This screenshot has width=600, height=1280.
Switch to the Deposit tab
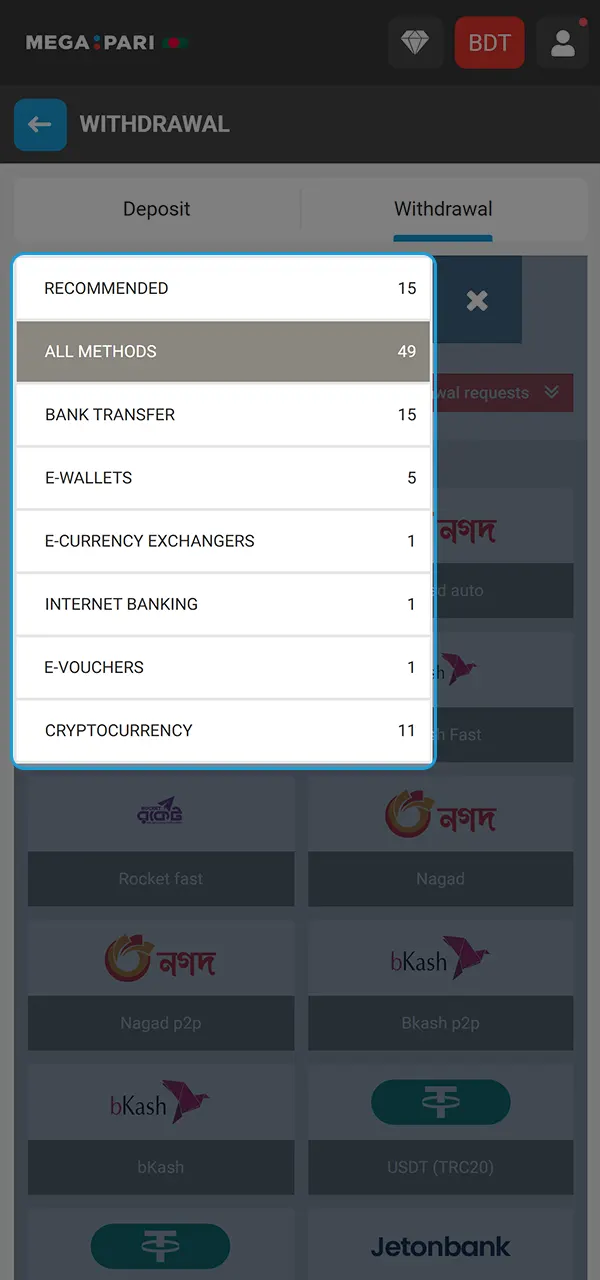[156, 209]
